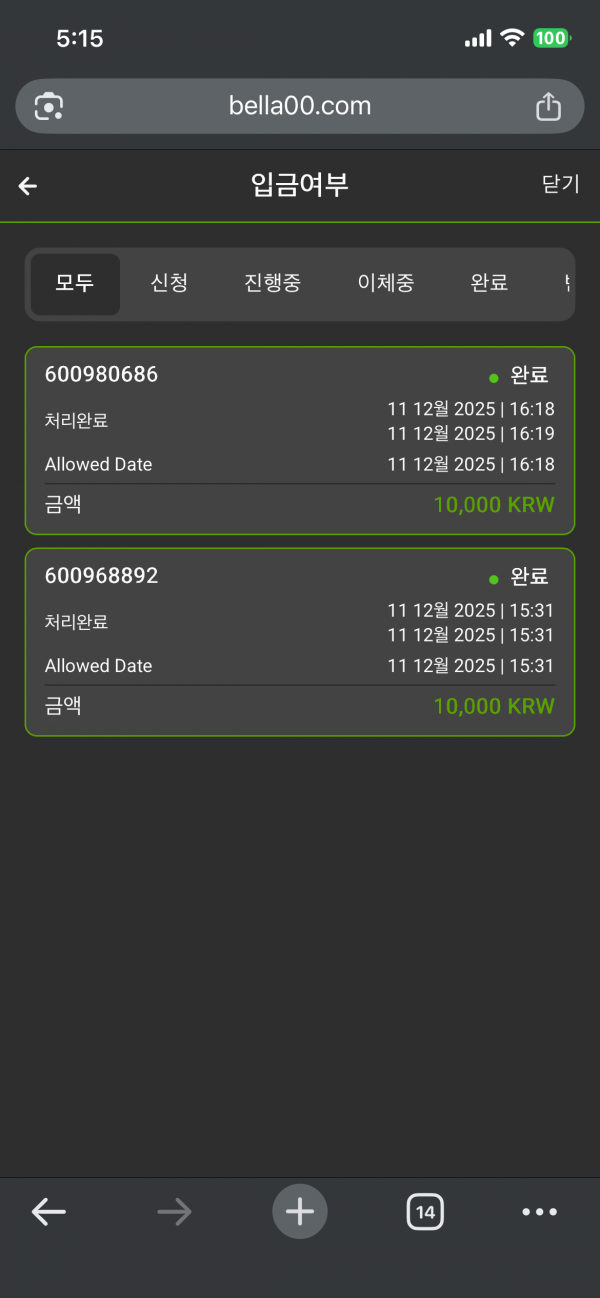Go back using the header arrow
Image resolution: width=600 pixels, height=1298 pixels.
coord(28,186)
